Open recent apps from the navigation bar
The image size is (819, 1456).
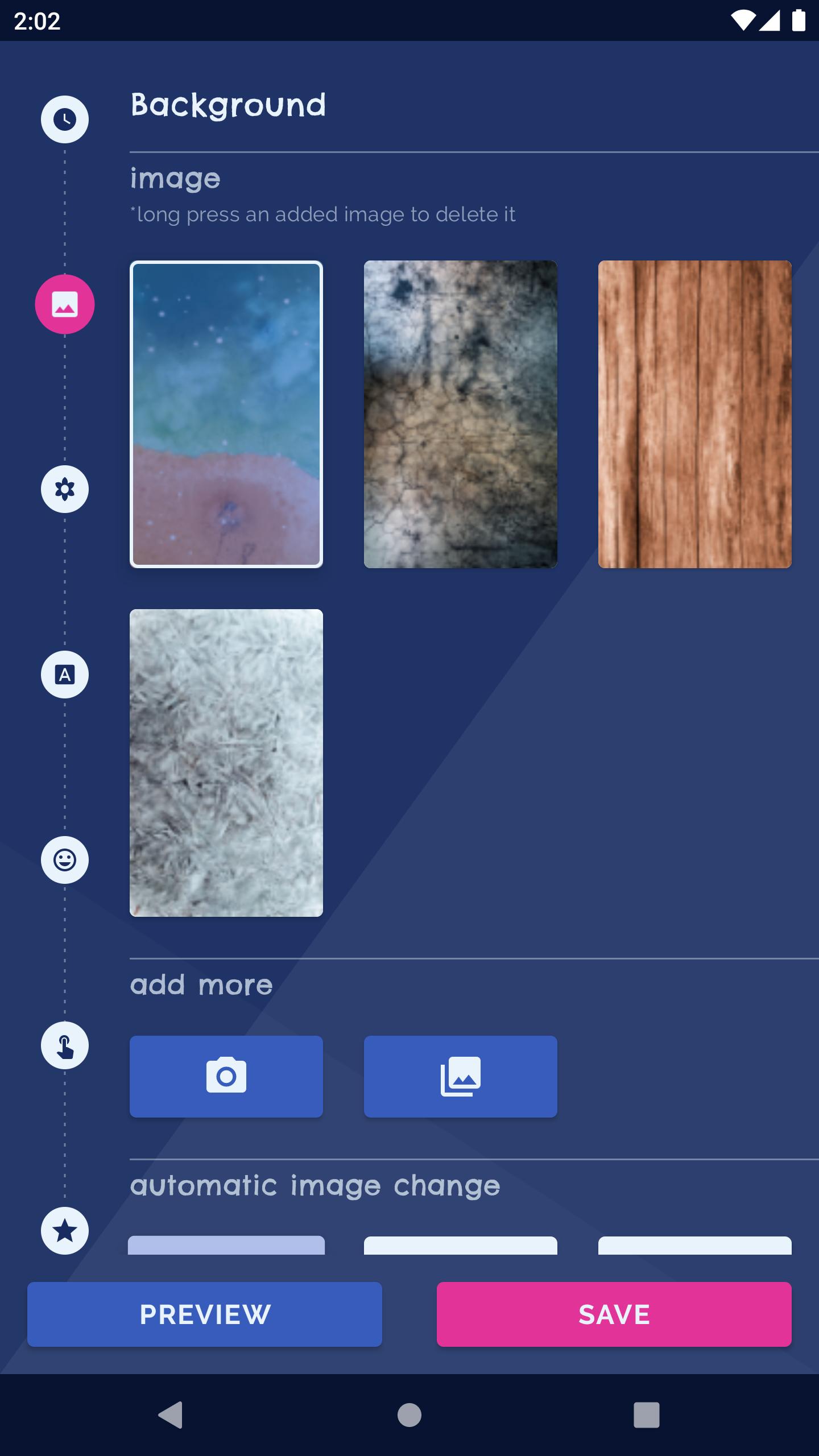point(647,1415)
